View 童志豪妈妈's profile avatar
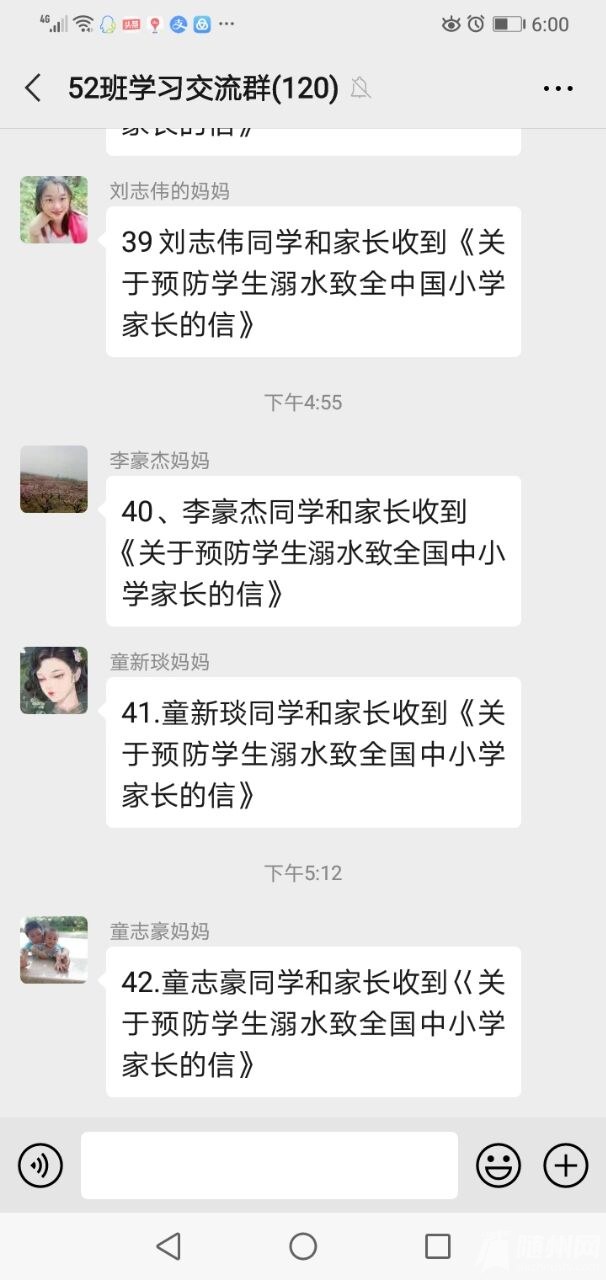This screenshot has height=1280, width=606. tap(54, 950)
